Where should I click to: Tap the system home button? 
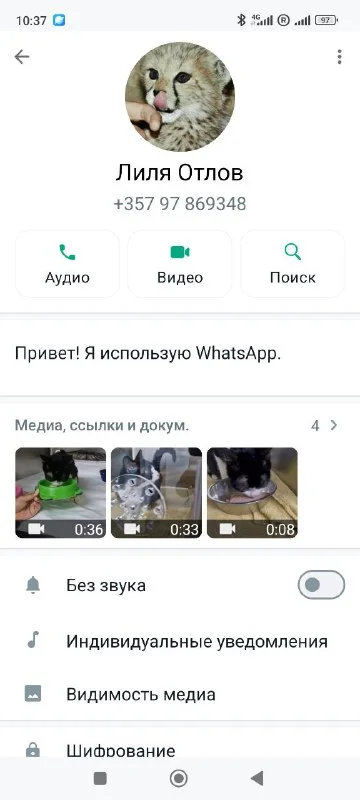[x=178, y=778]
